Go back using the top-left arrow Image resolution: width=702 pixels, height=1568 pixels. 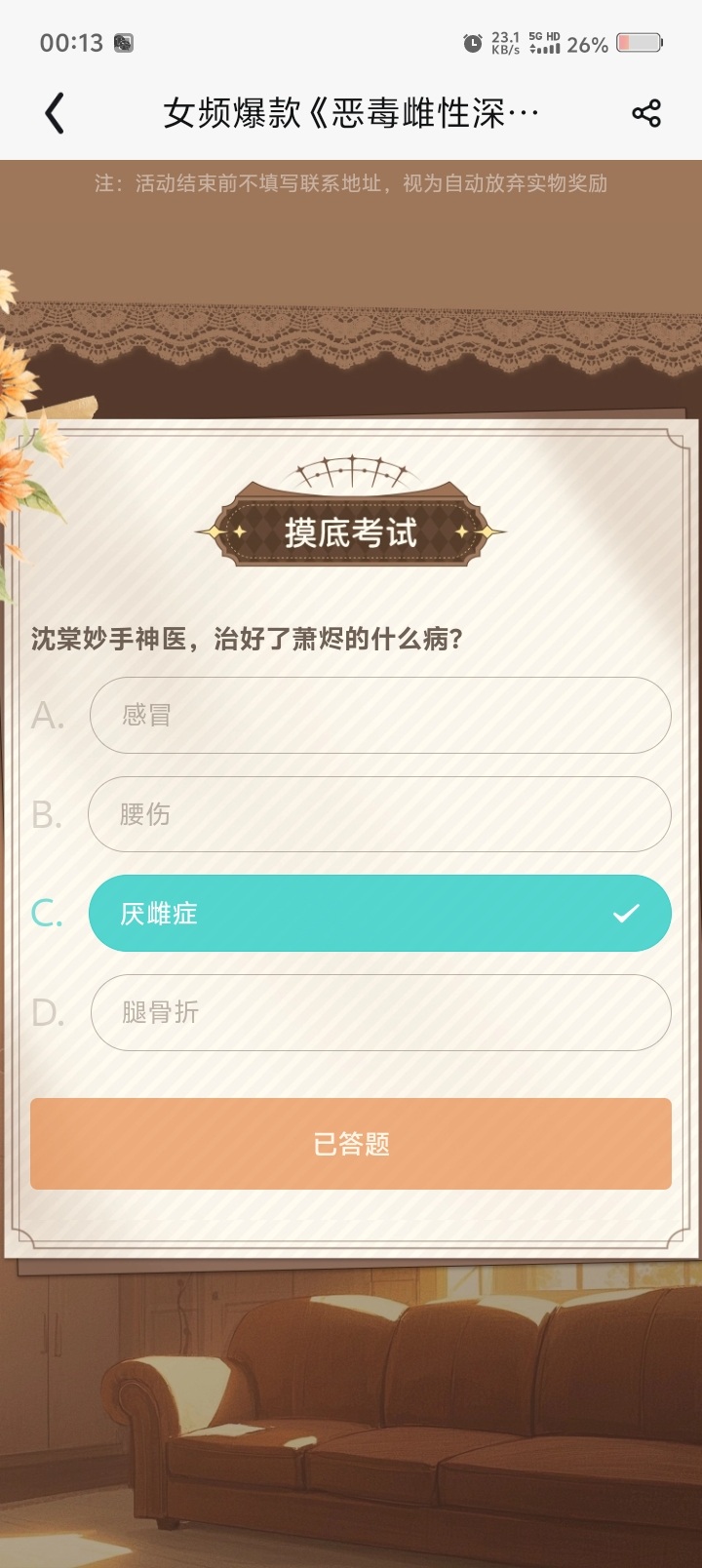point(55,113)
